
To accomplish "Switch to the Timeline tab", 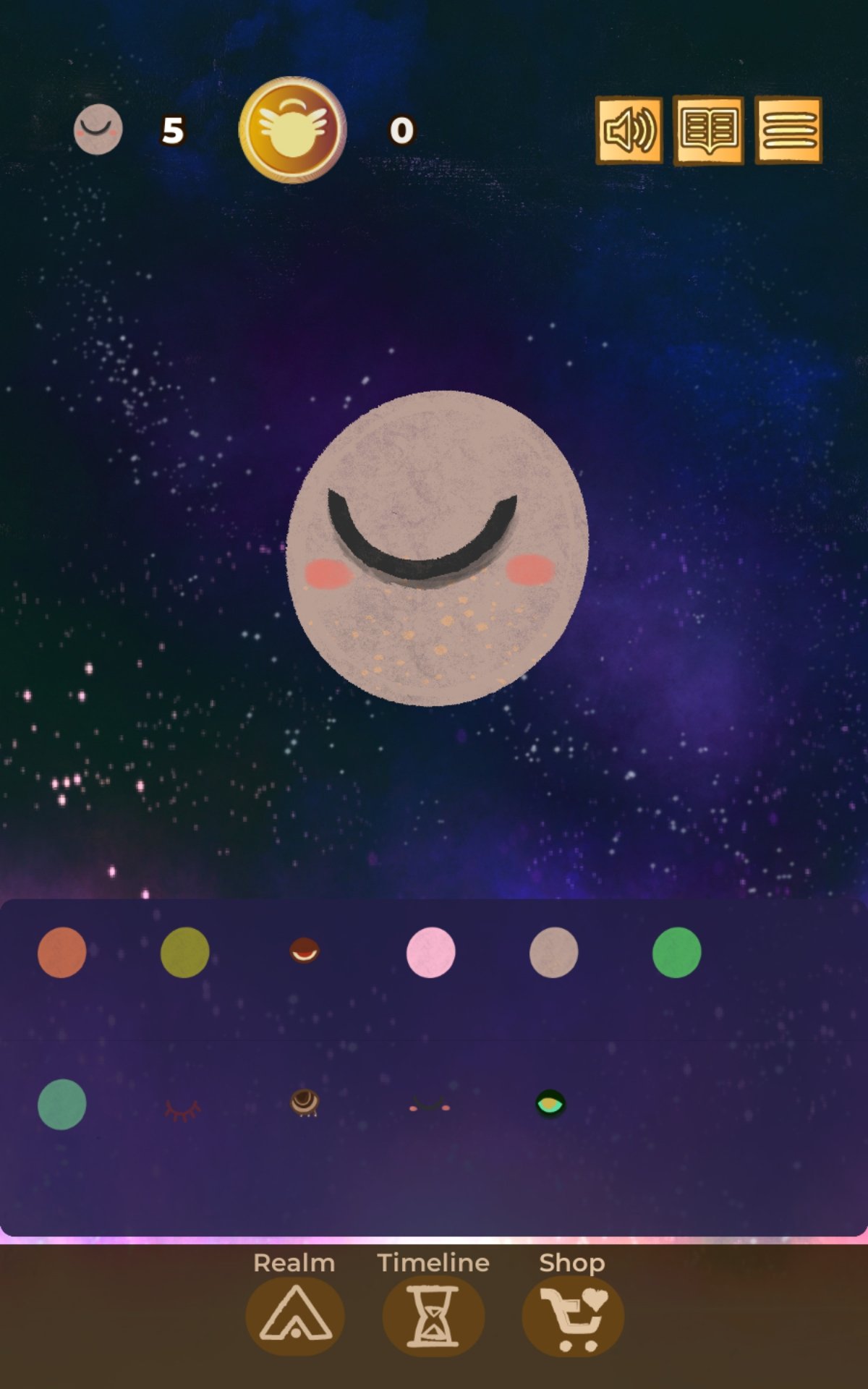I will pyautogui.click(x=433, y=1315).
